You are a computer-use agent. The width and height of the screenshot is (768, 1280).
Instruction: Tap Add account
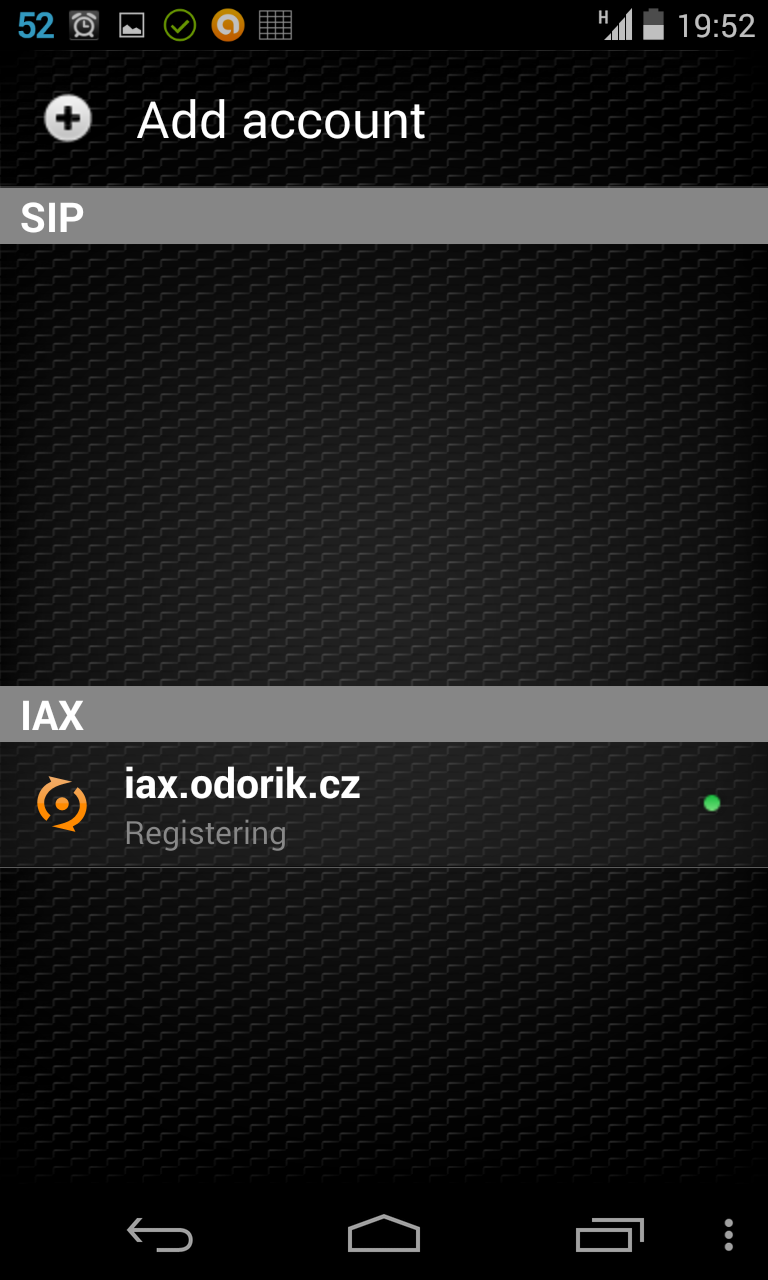click(x=280, y=120)
